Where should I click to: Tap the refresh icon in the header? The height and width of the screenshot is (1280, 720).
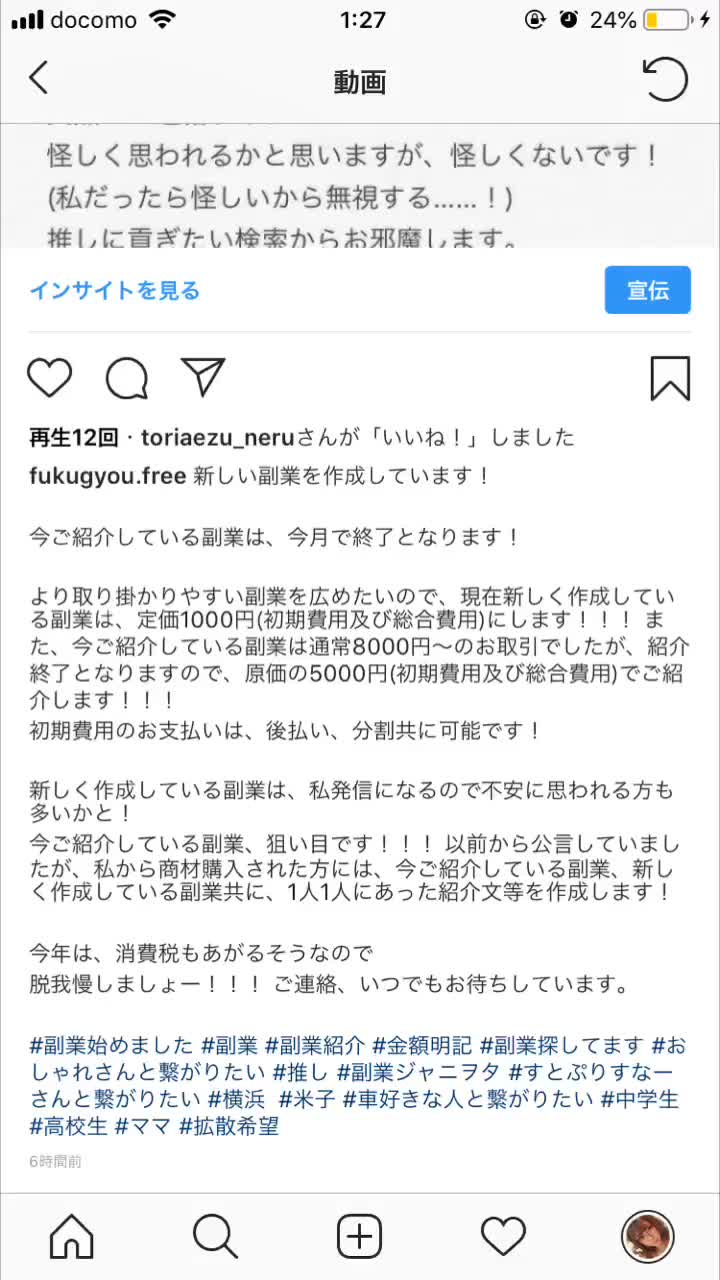point(665,79)
